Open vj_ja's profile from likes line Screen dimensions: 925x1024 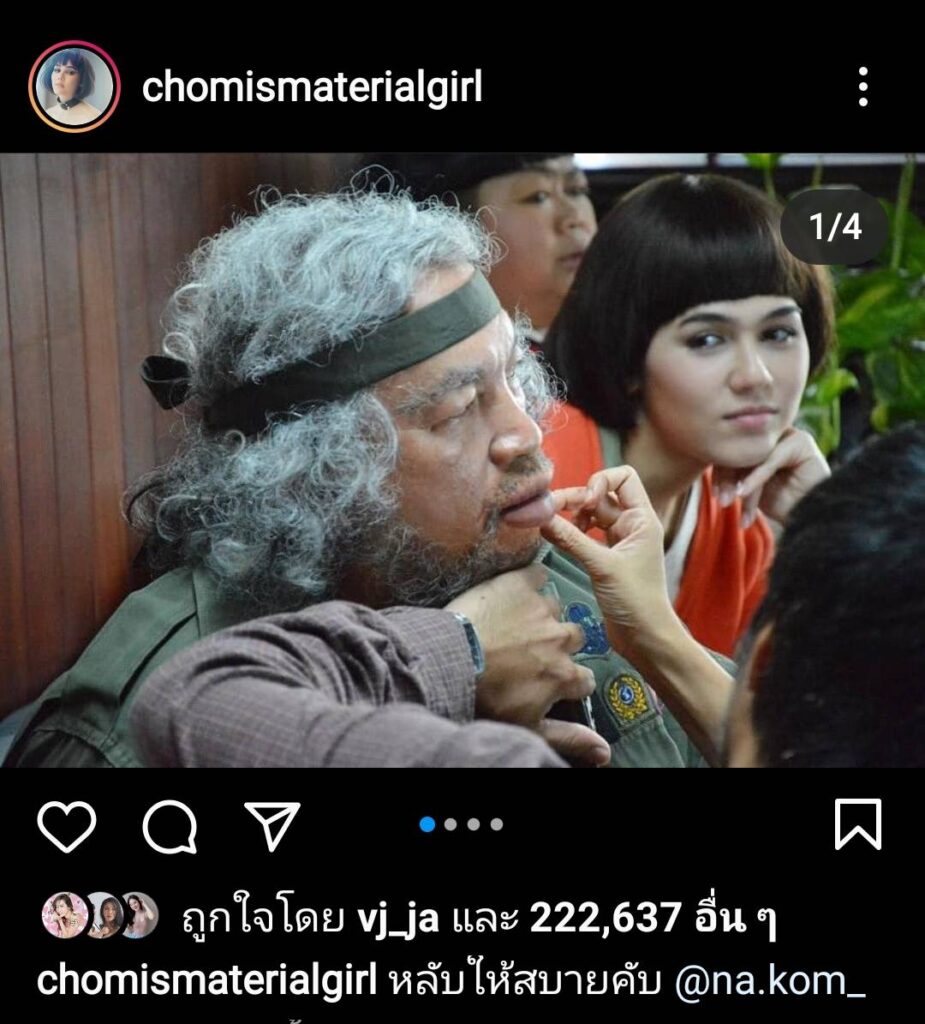(397, 916)
